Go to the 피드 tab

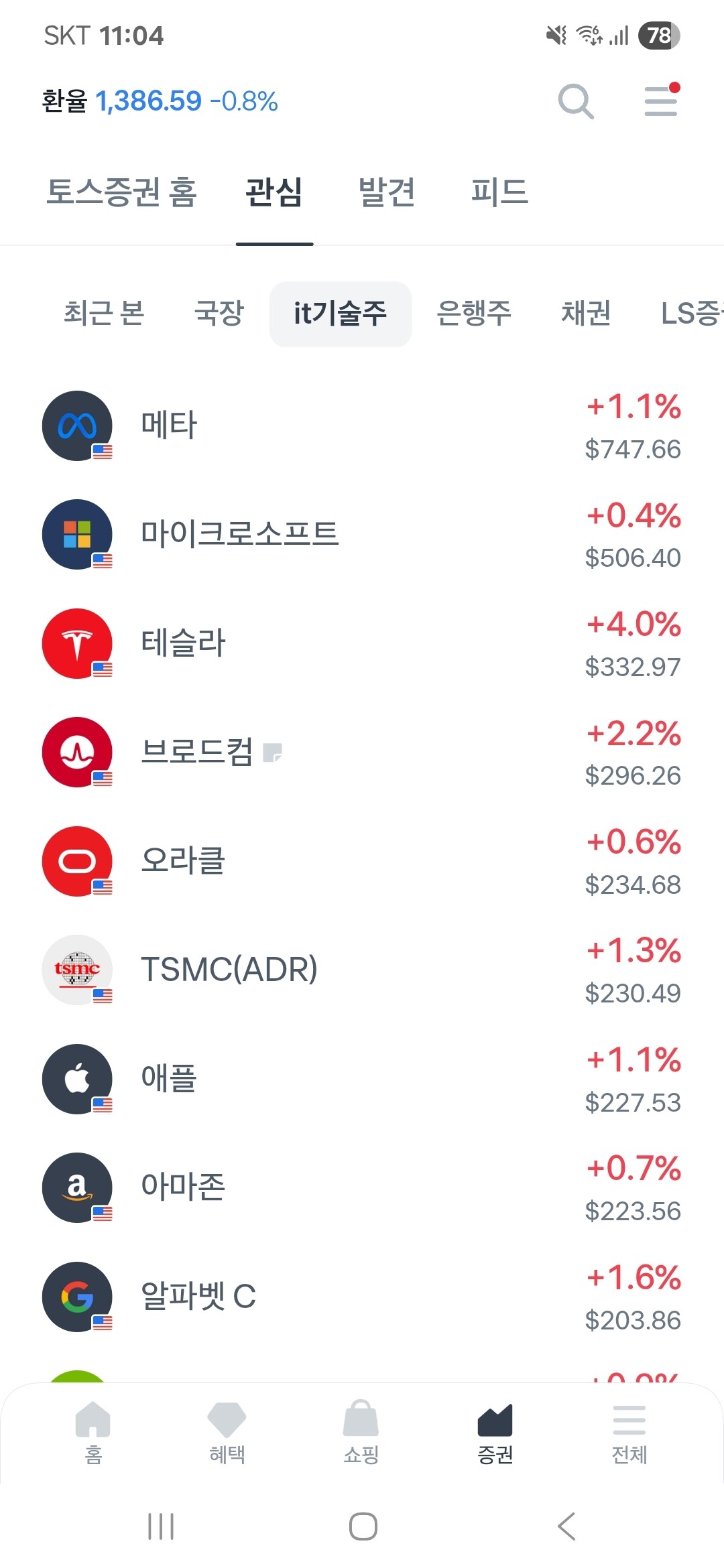pyautogui.click(x=499, y=192)
